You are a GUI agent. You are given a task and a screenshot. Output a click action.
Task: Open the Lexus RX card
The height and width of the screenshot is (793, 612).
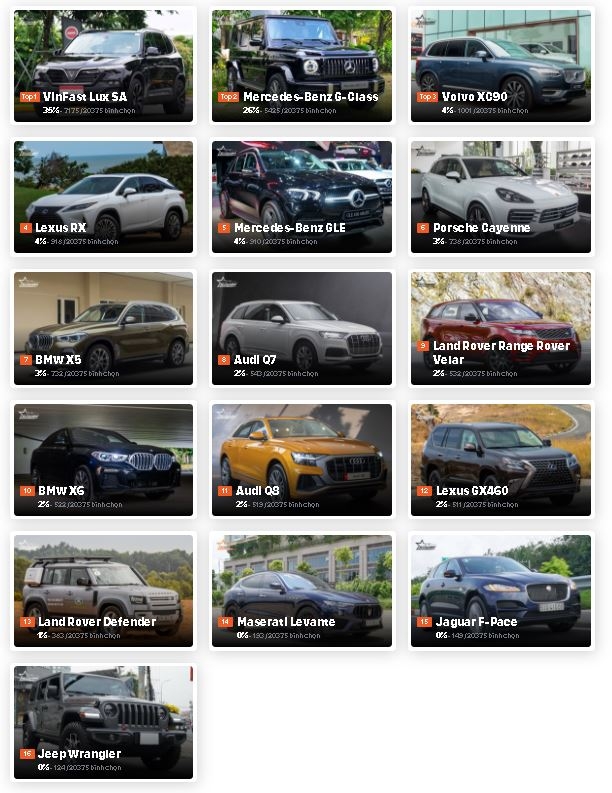[x=103, y=197]
